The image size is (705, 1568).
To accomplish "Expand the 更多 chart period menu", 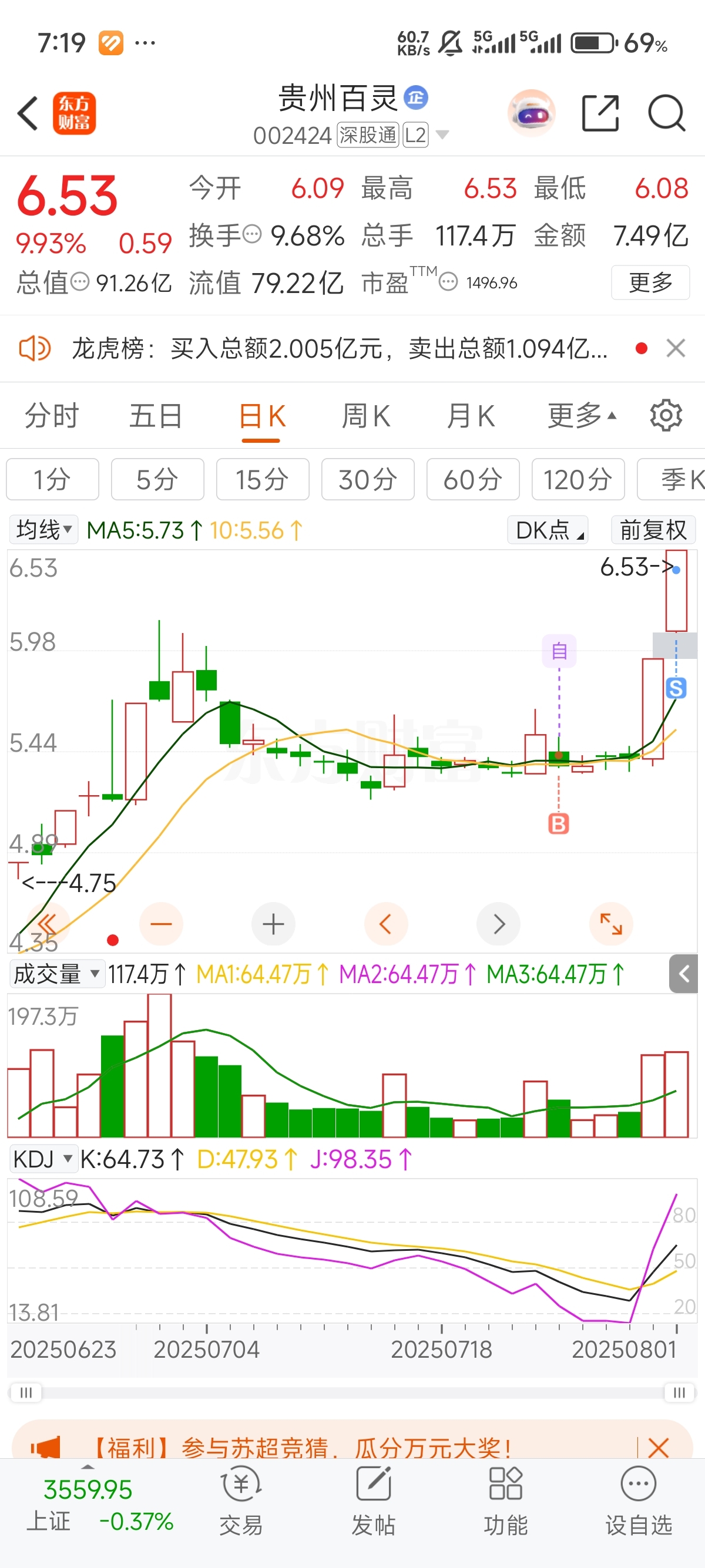I will click(x=581, y=416).
